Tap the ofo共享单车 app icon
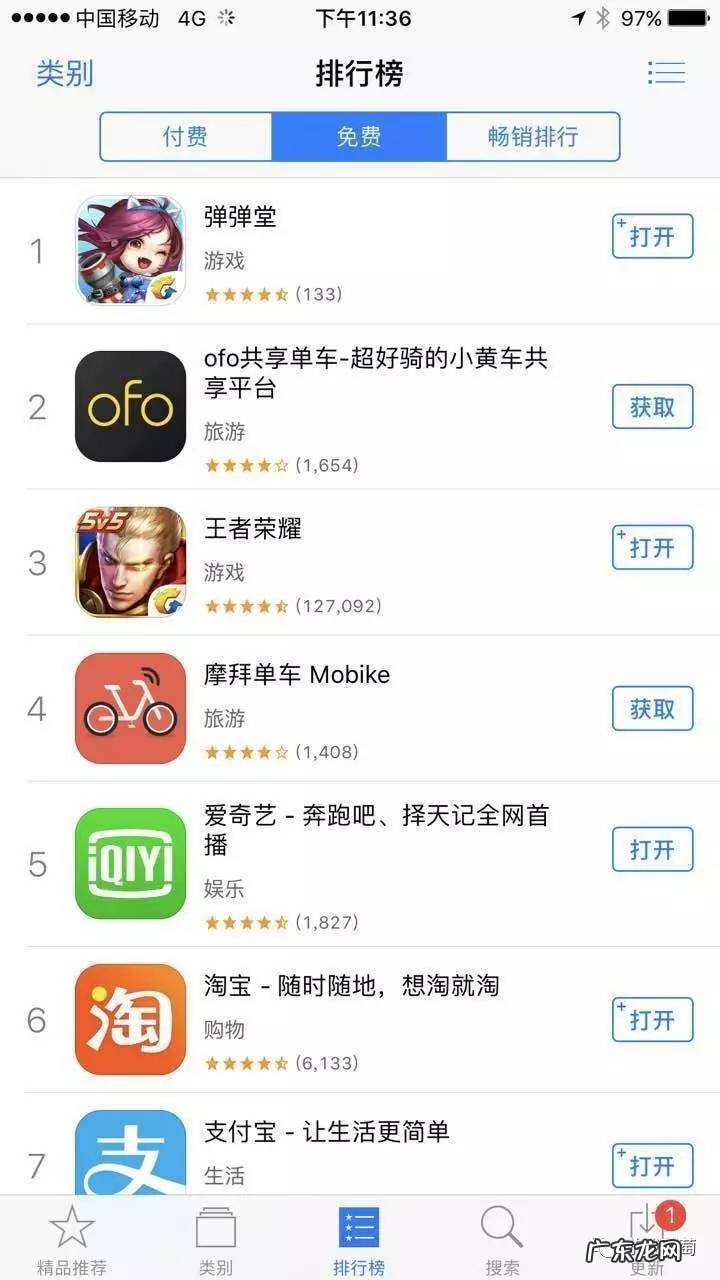This screenshot has height=1280, width=720. [x=130, y=405]
